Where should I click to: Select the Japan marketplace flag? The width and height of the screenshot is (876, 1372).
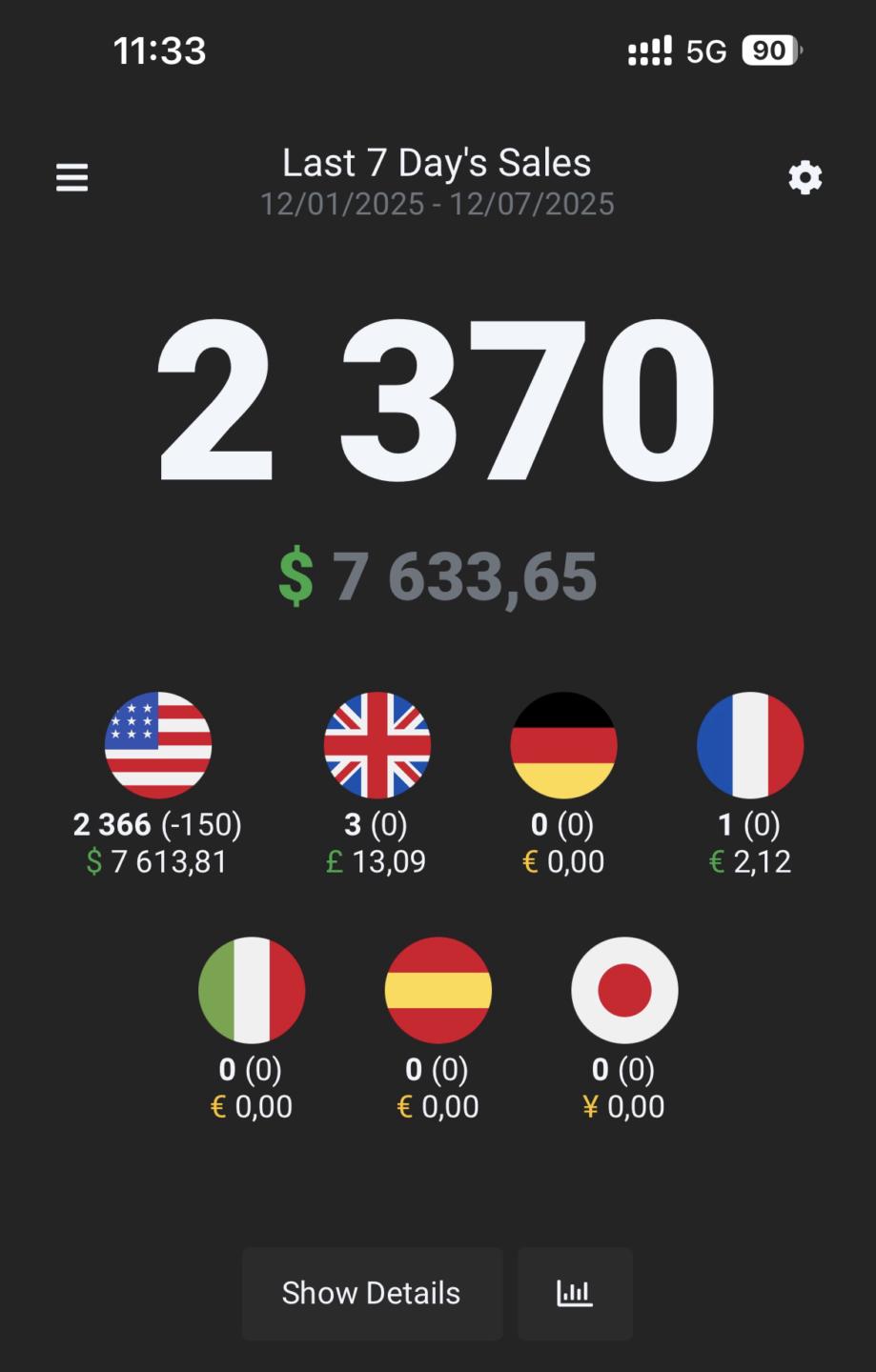624,990
